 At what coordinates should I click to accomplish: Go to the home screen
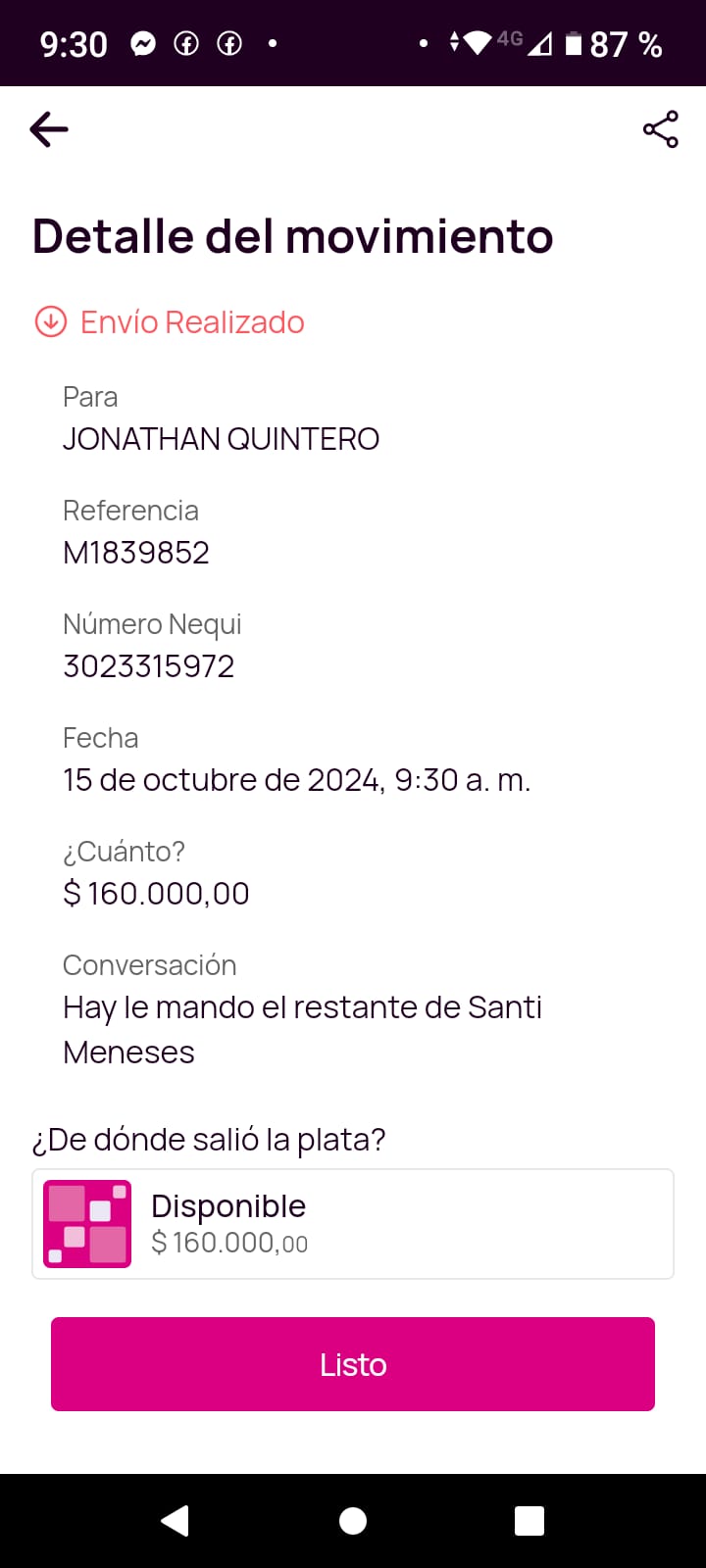pyautogui.click(x=353, y=1520)
